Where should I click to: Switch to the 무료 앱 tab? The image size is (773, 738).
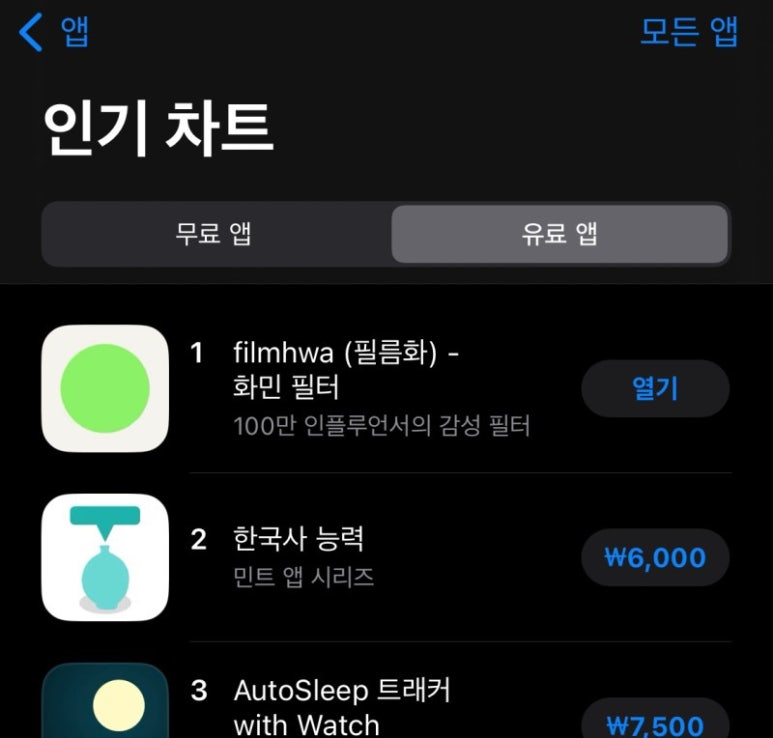[214, 234]
